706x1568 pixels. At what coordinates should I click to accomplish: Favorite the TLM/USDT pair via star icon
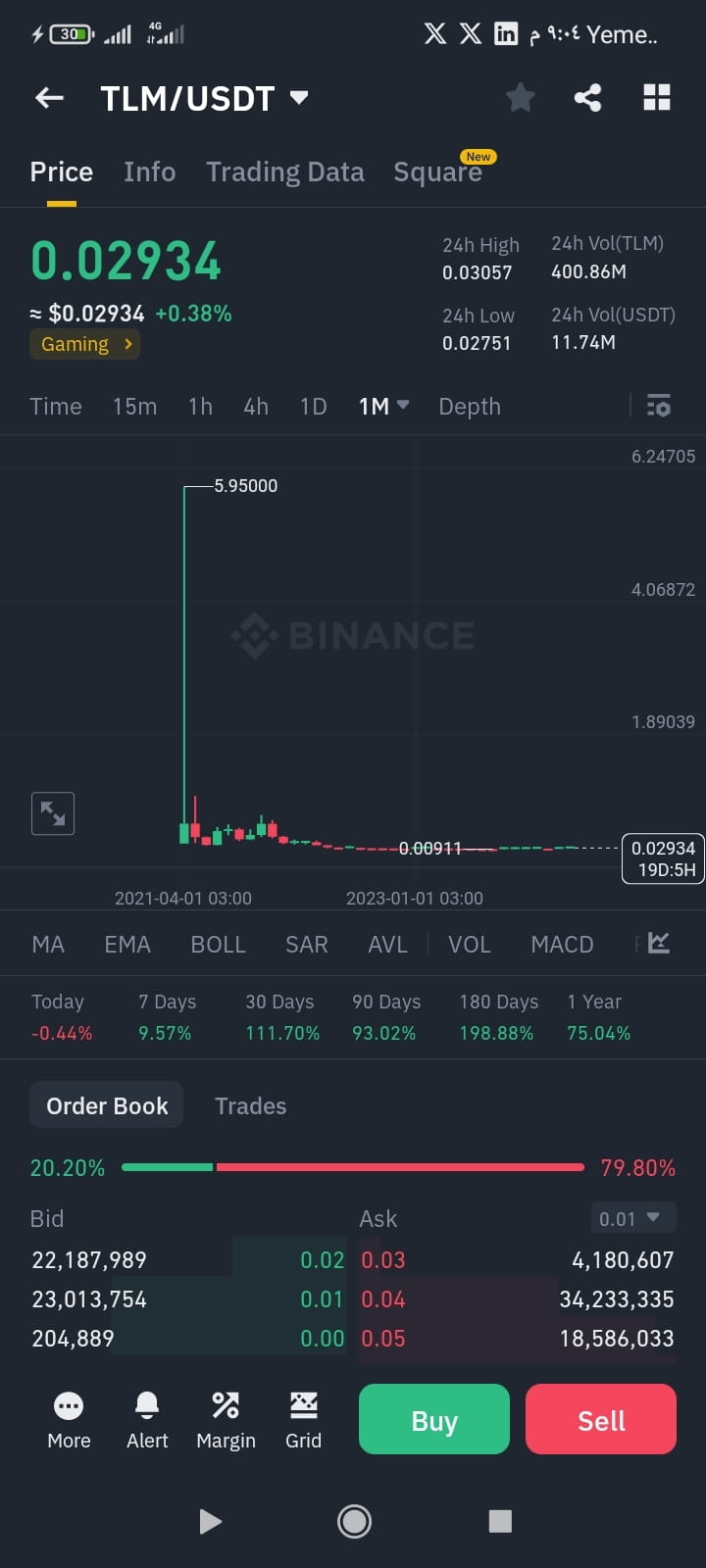coord(520,97)
